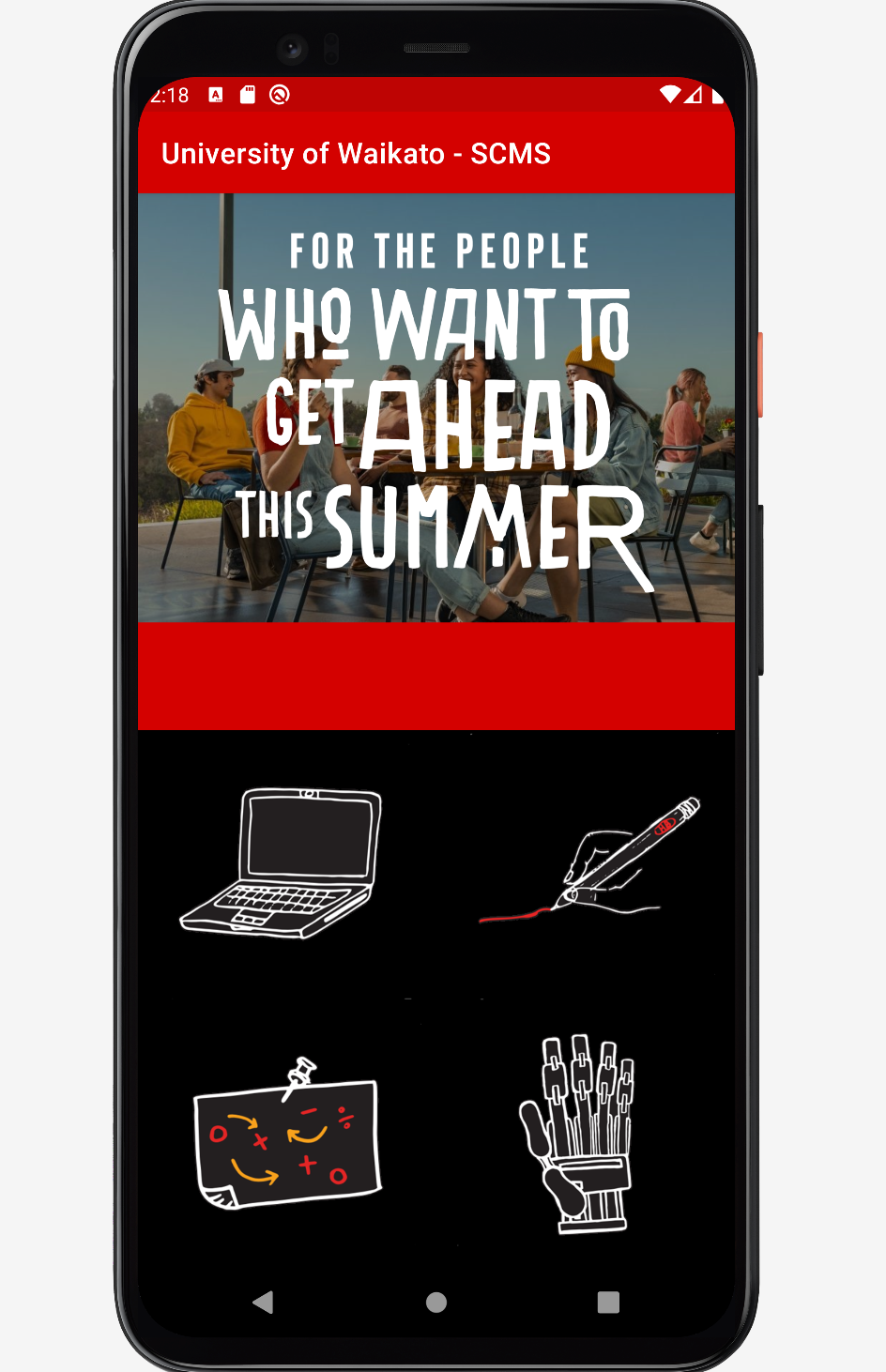The height and width of the screenshot is (1372, 886).
Task: Open the hand with pen tile
Action: tap(589, 863)
